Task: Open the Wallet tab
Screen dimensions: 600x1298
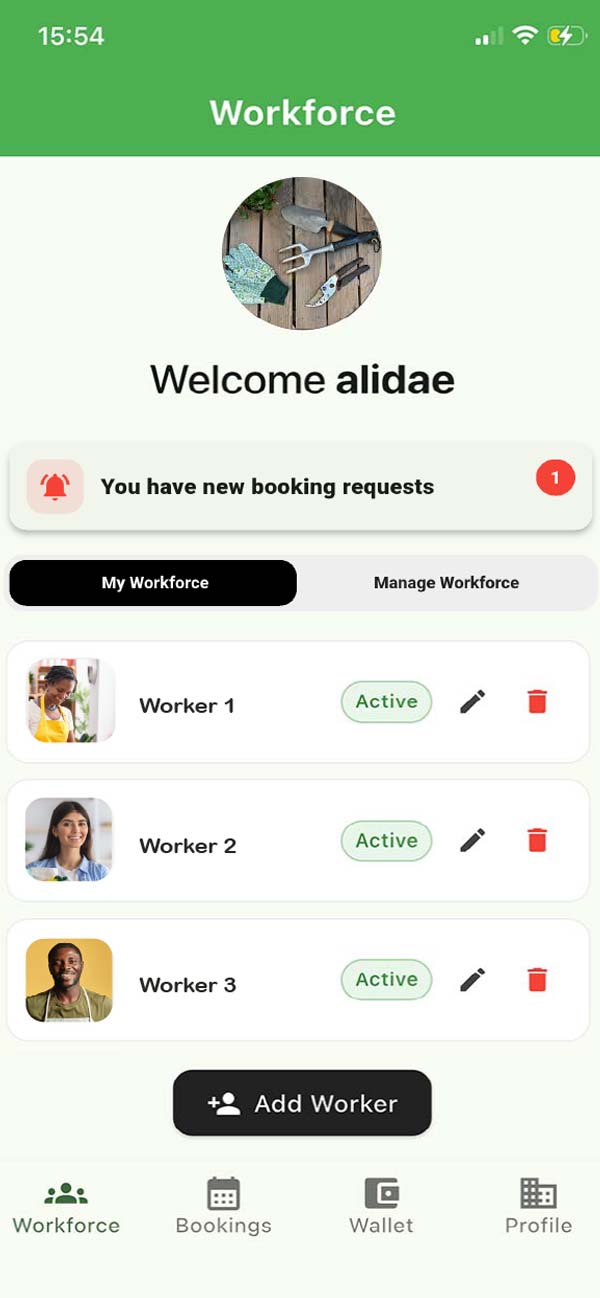Action: [x=381, y=1206]
